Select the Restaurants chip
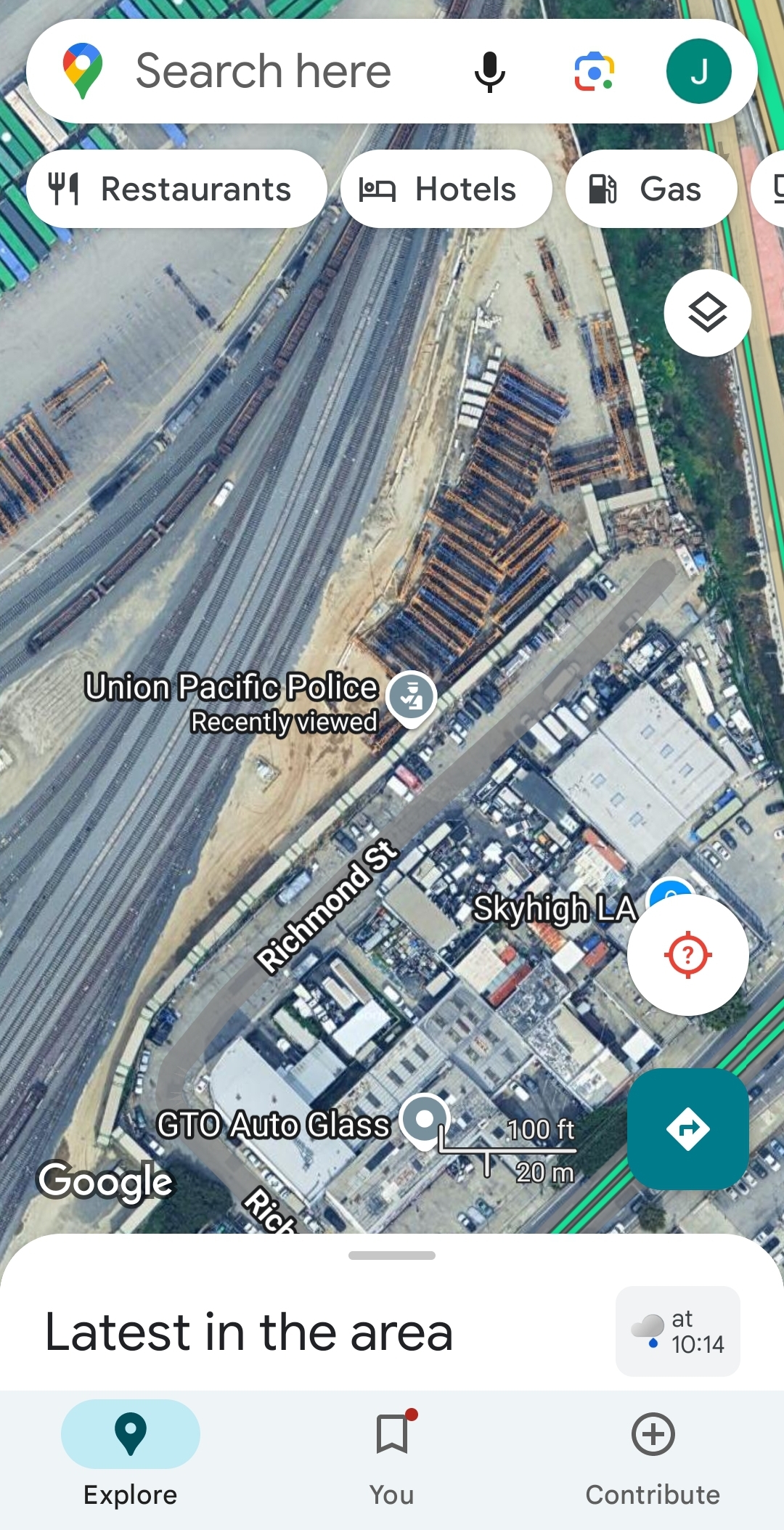Viewport: 784px width, 1530px height. (176, 189)
